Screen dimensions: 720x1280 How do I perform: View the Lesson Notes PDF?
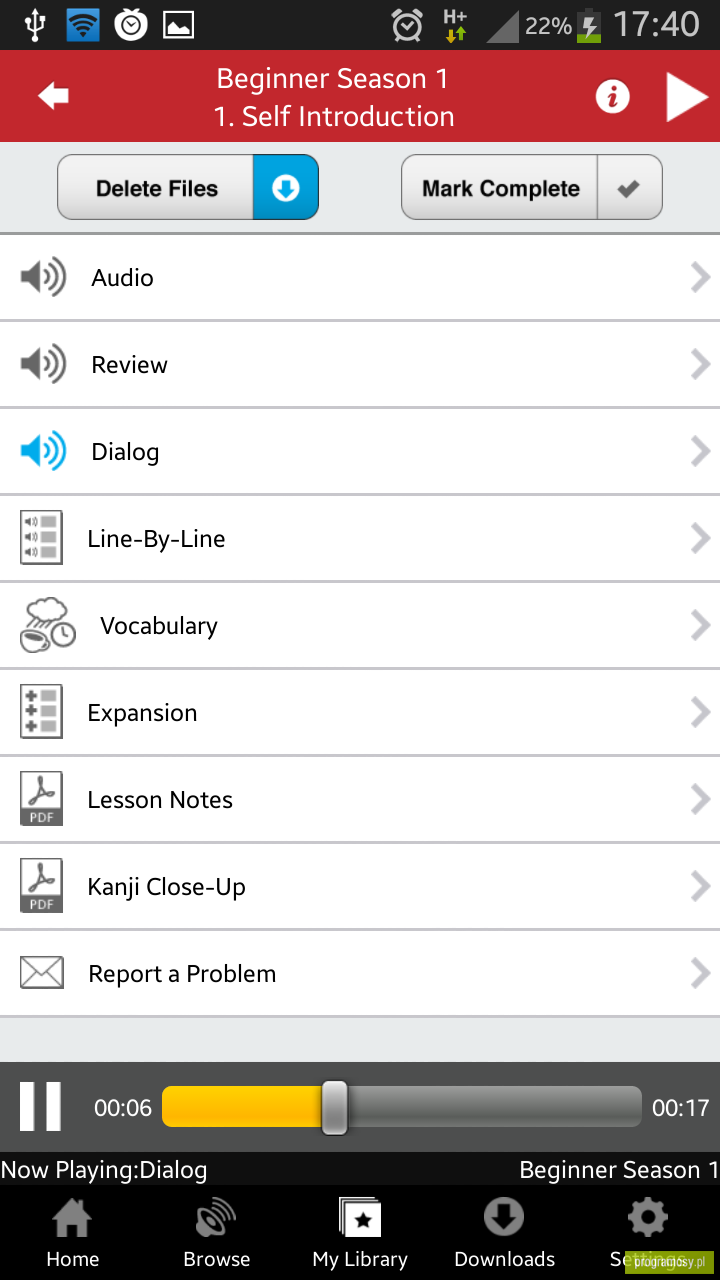360,800
